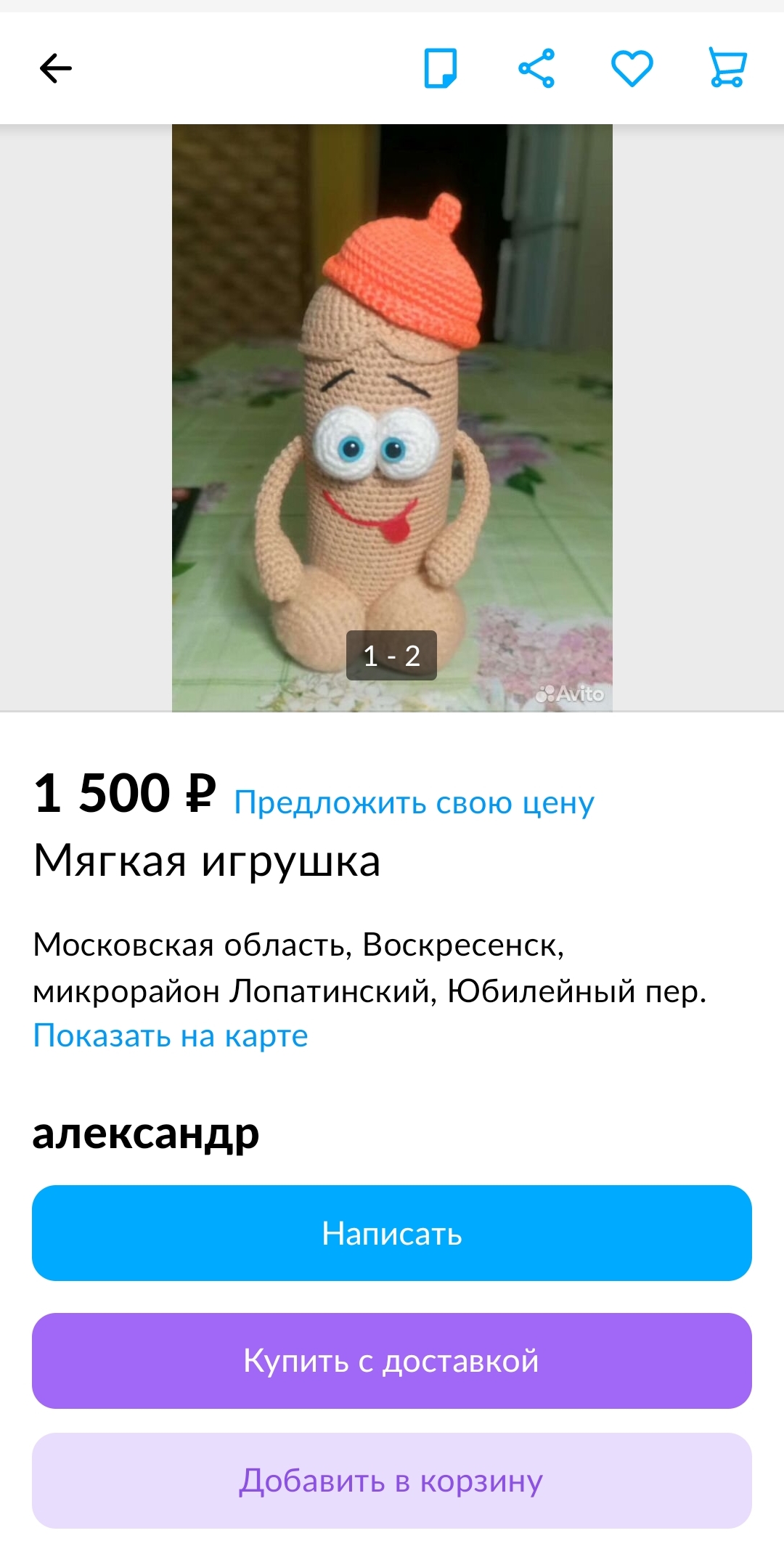Open seller александр profile
The height and width of the screenshot is (1541, 784).
click(146, 1133)
